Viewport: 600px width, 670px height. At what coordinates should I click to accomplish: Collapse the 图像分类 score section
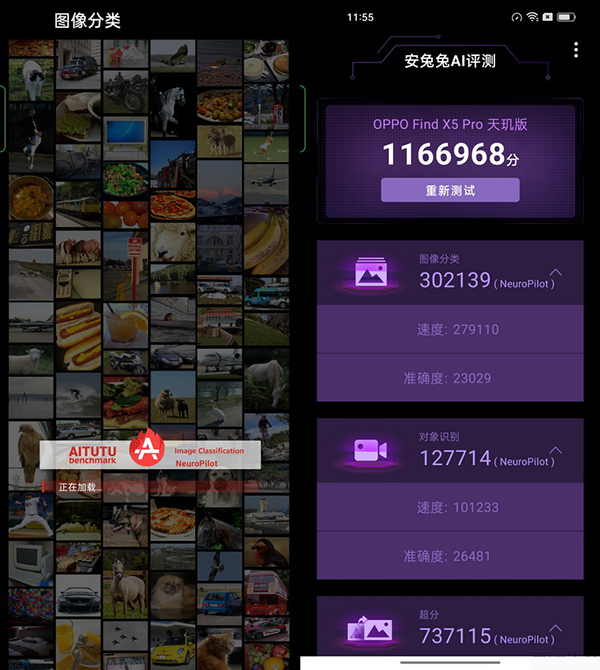click(555, 273)
